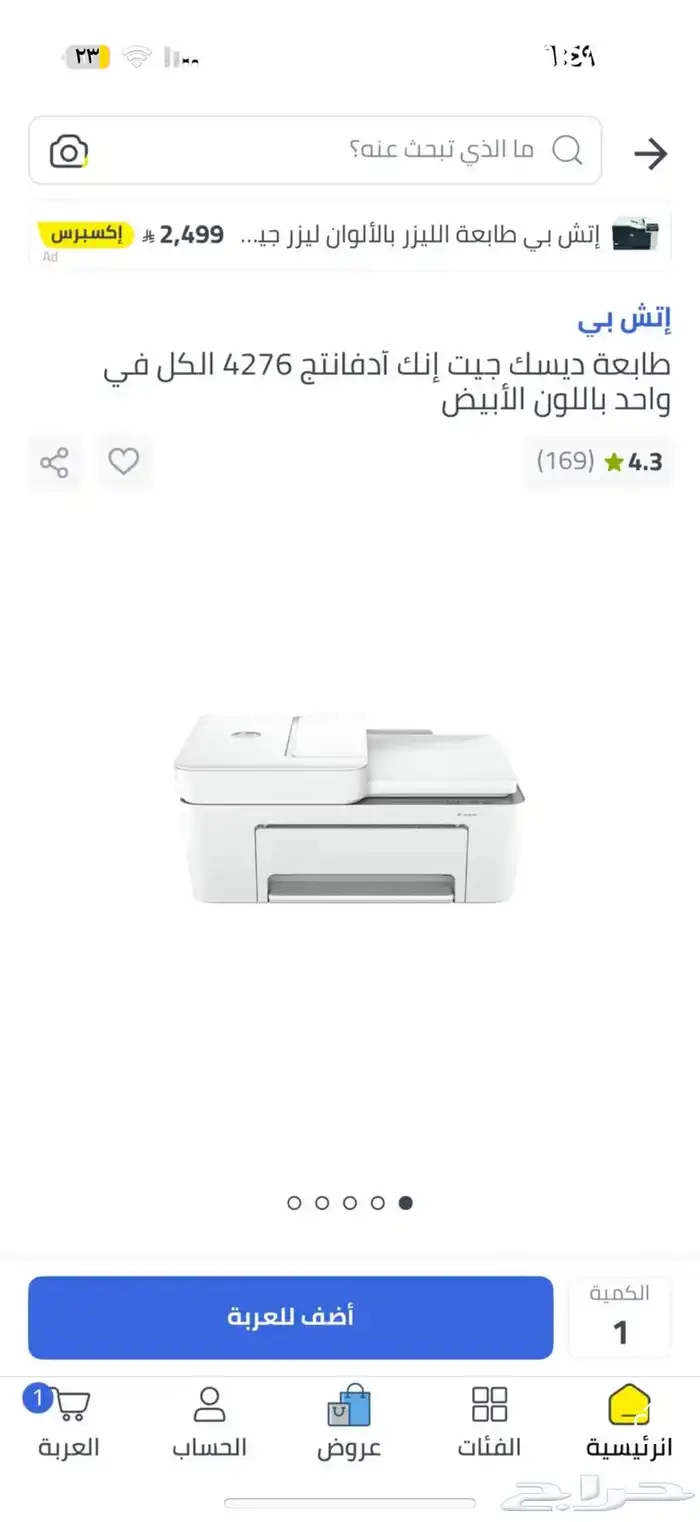
Task: Go to الحساب account tab
Action: point(209,1420)
